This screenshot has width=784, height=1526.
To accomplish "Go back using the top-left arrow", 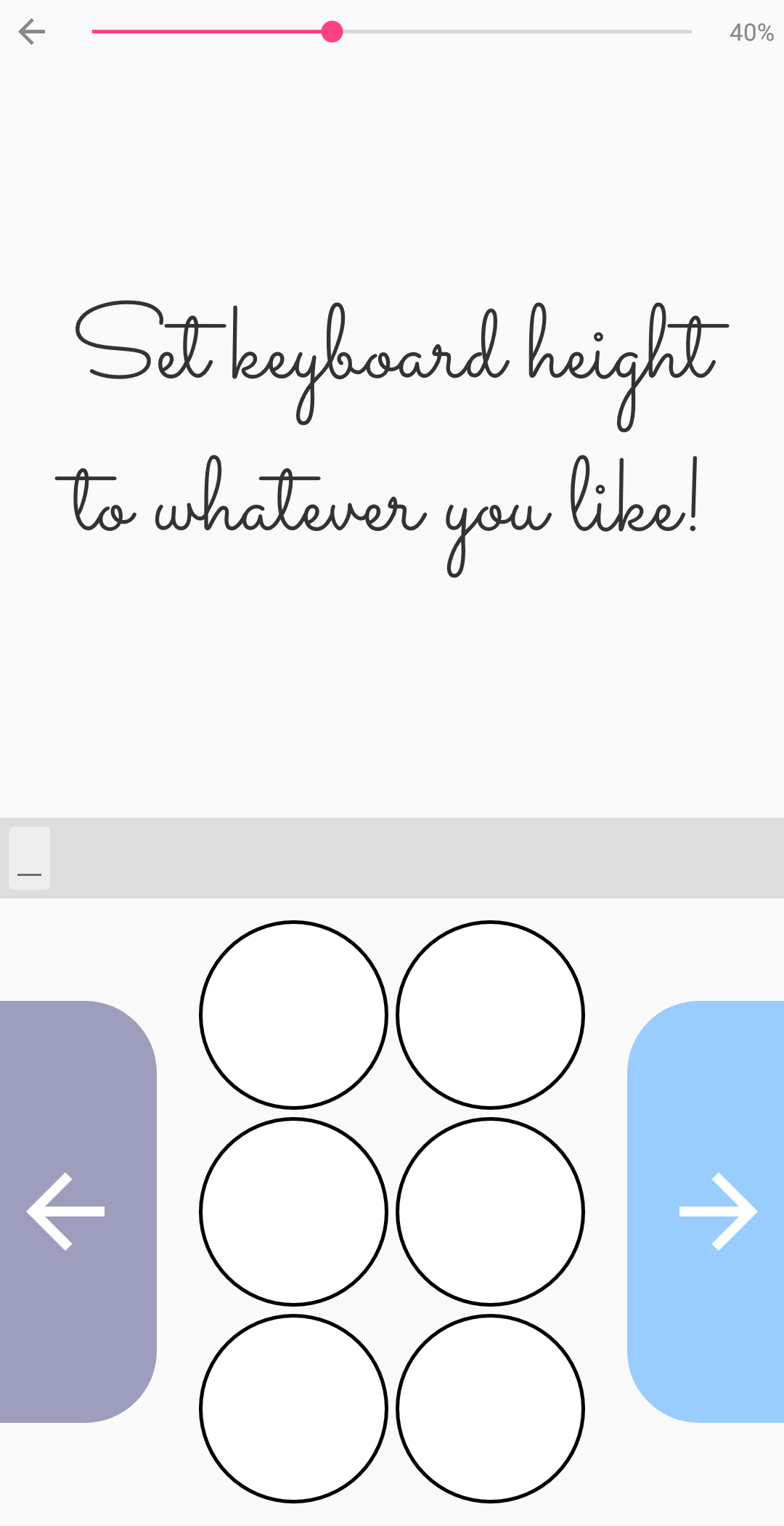I will pos(32,32).
